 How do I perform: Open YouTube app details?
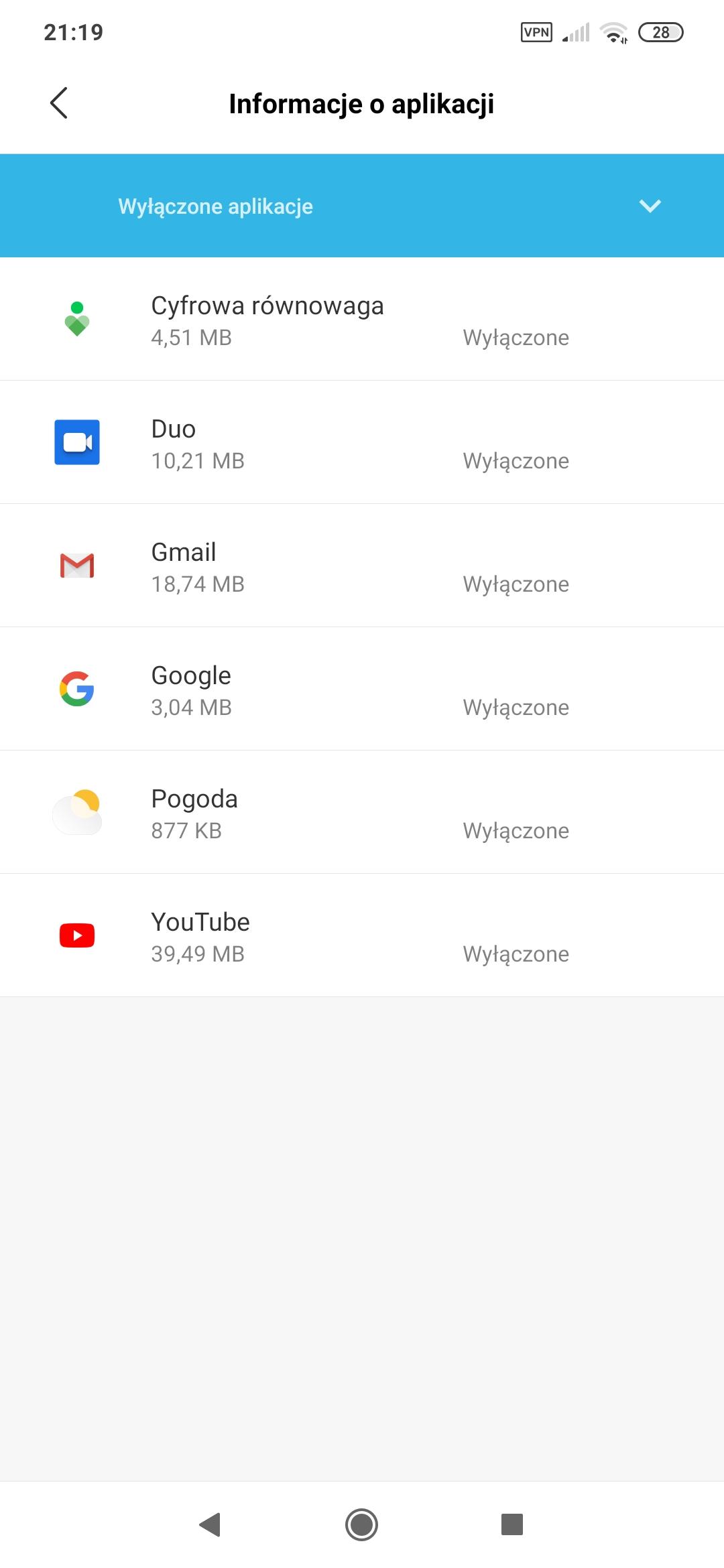pyautogui.click(x=362, y=936)
